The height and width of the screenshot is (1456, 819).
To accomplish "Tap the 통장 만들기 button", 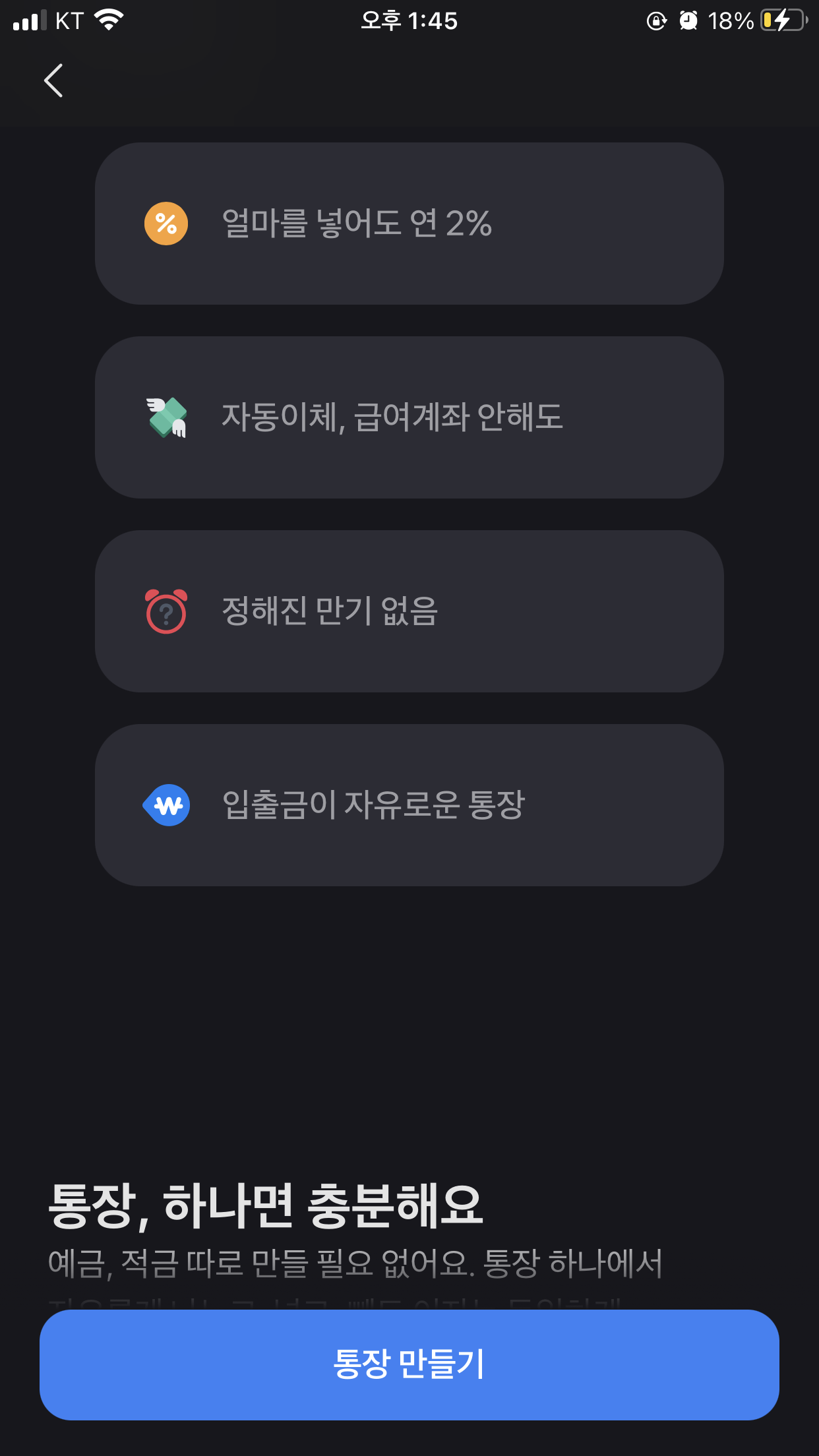I will (x=409, y=1364).
